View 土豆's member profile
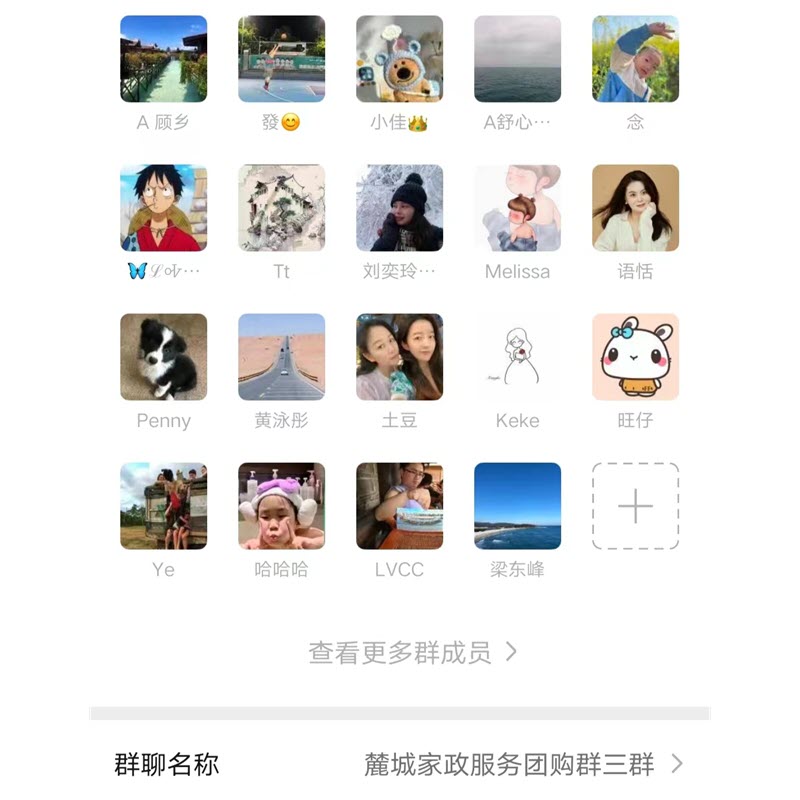The width and height of the screenshot is (800, 800). tap(399, 357)
